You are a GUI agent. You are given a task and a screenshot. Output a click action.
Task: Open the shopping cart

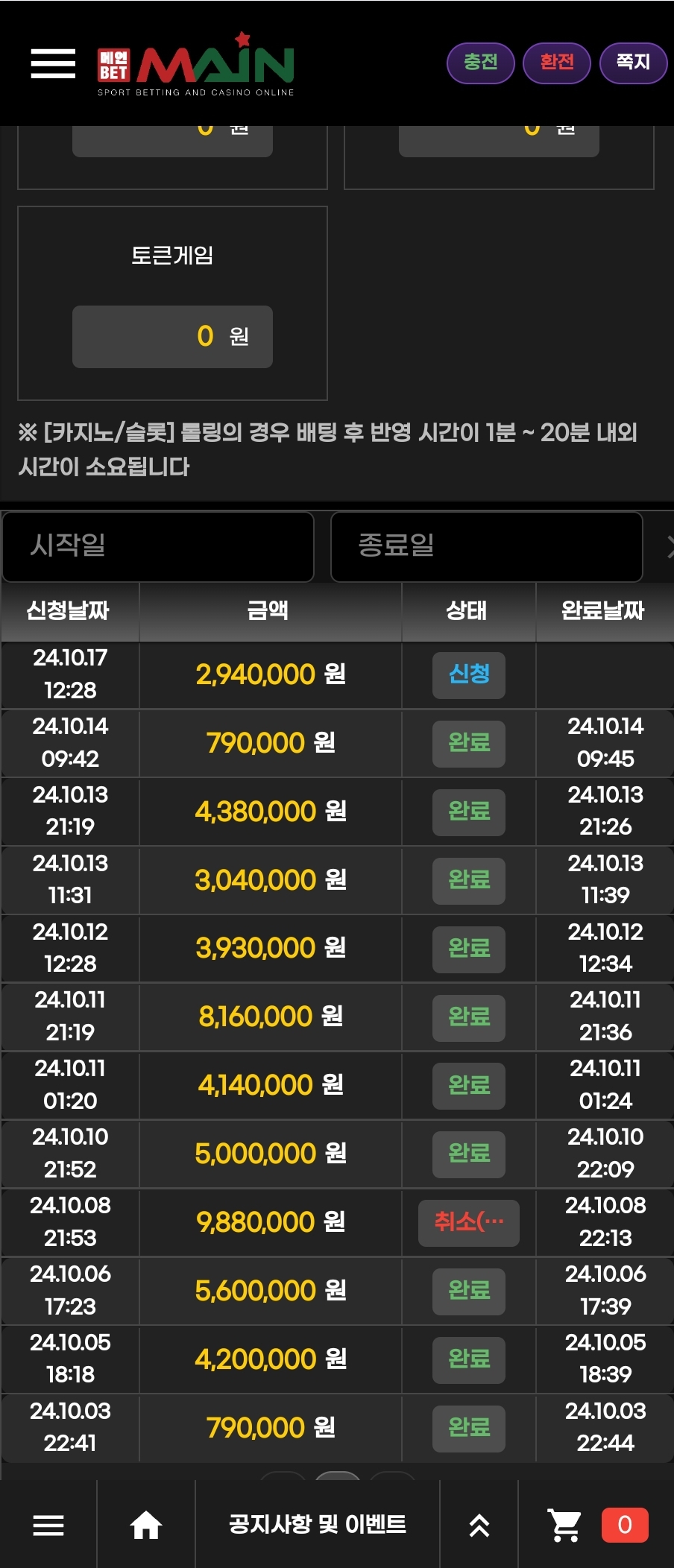[565, 1525]
